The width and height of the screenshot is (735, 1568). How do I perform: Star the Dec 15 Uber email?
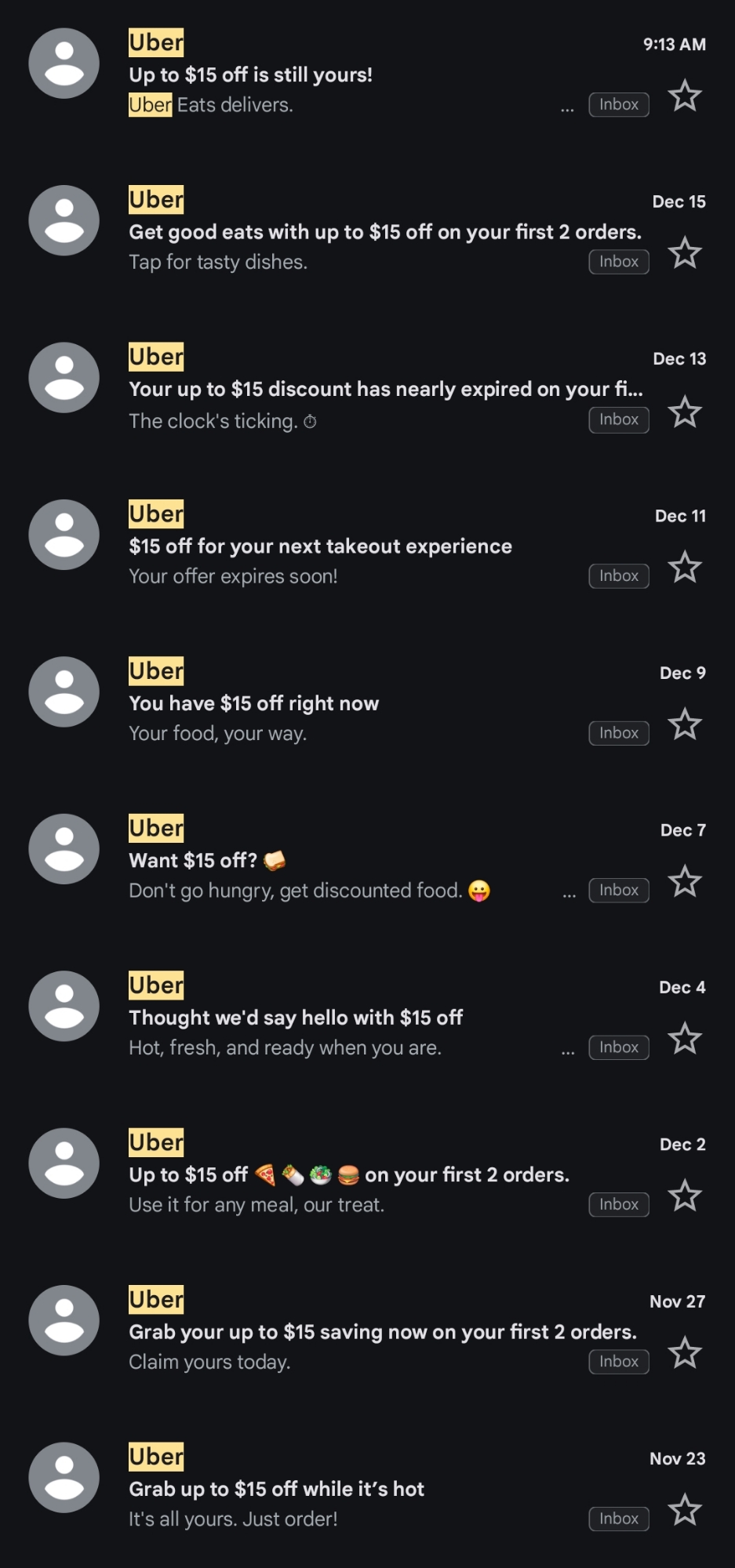tap(685, 253)
